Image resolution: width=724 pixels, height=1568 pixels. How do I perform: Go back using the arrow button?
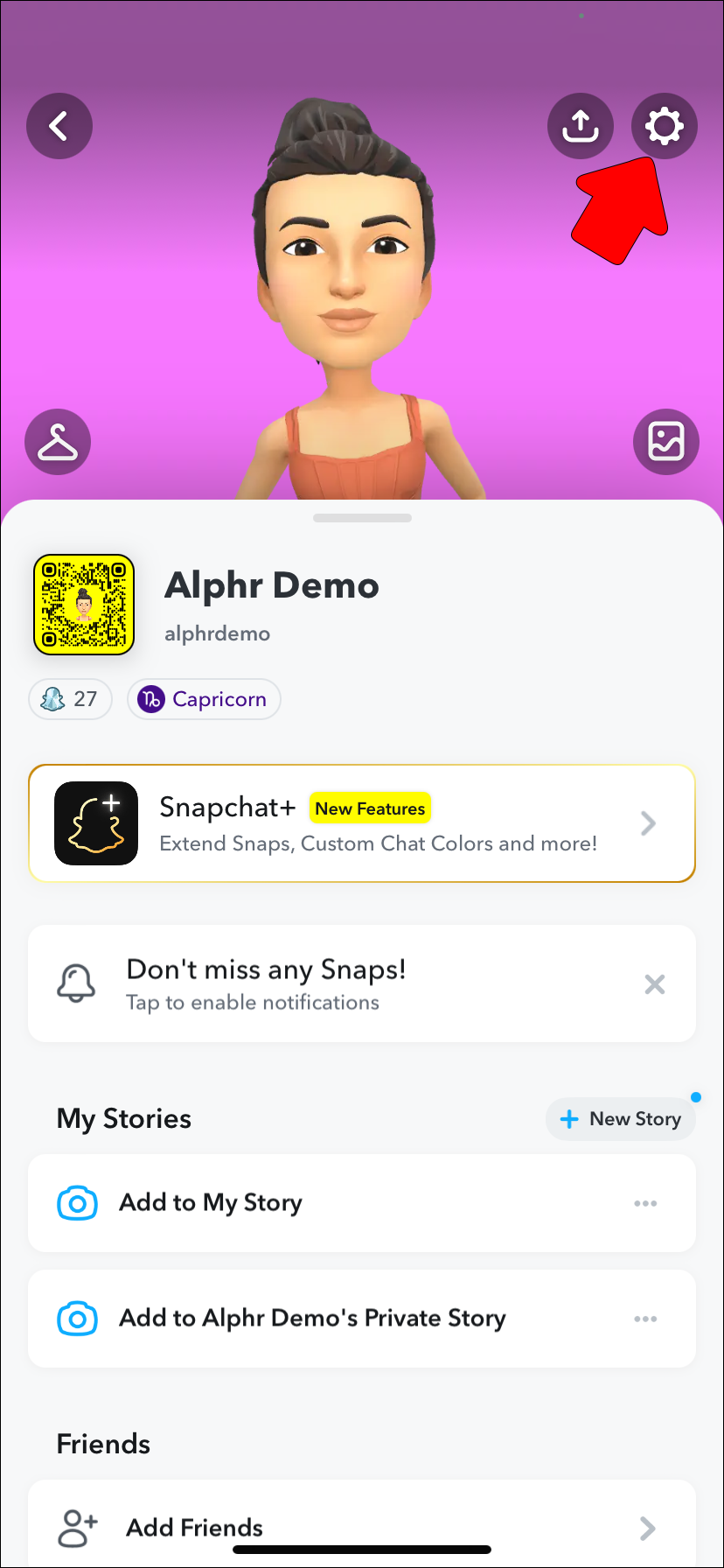tap(59, 126)
